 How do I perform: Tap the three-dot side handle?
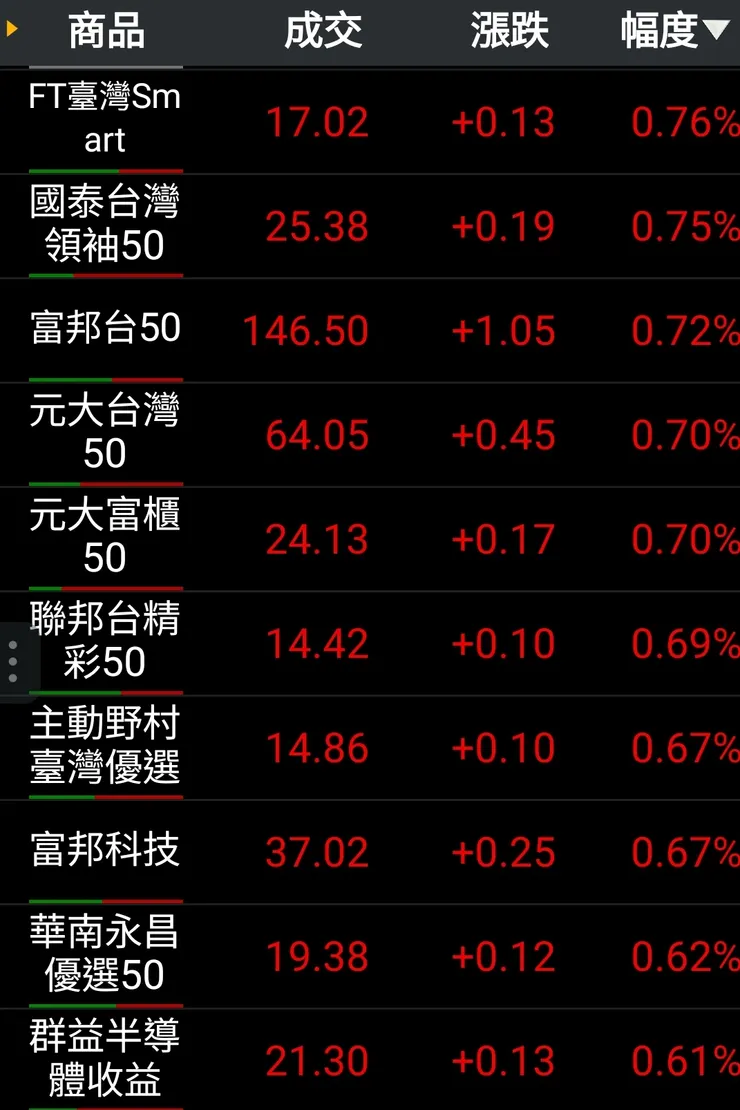13,661
